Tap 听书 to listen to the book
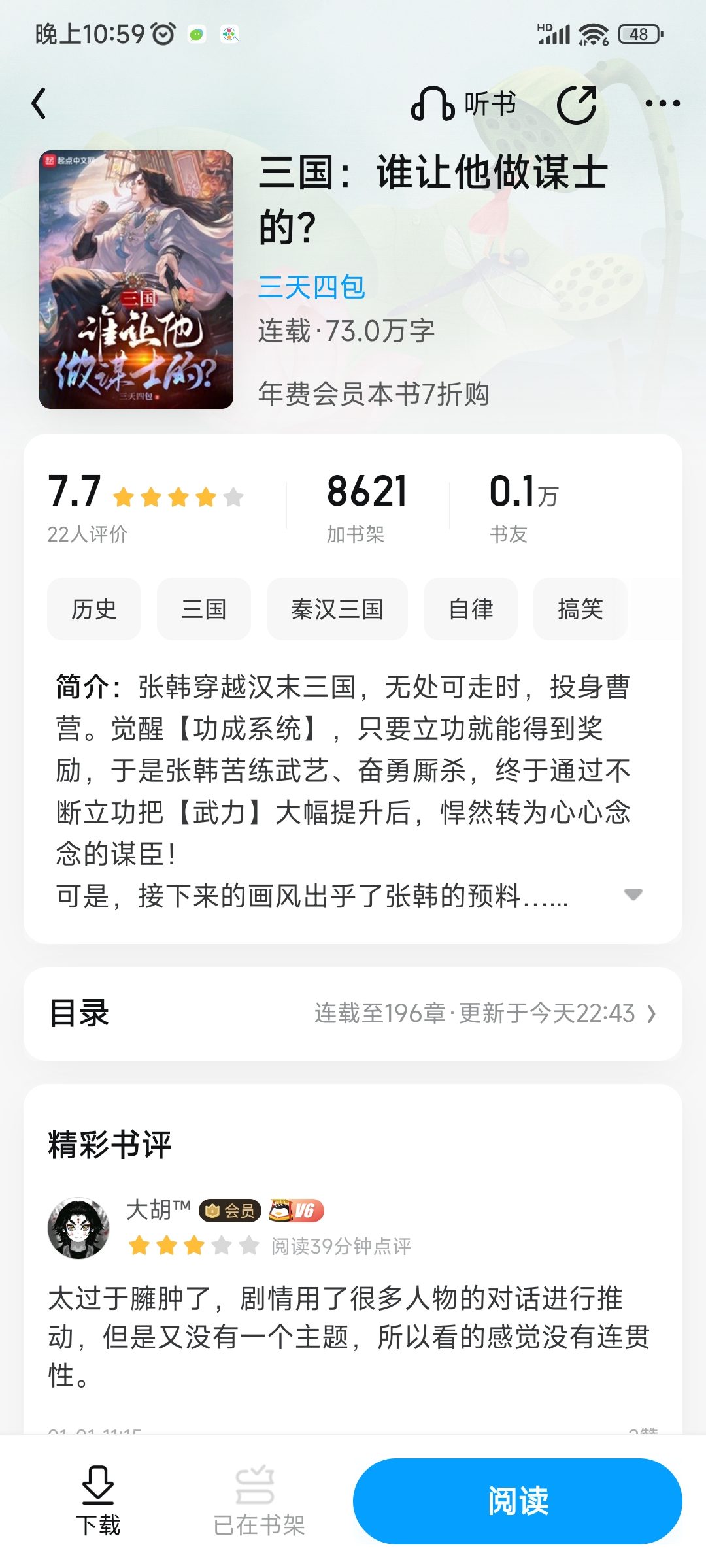The height and width of the screenshot is (1568, 706). point(463,103)
